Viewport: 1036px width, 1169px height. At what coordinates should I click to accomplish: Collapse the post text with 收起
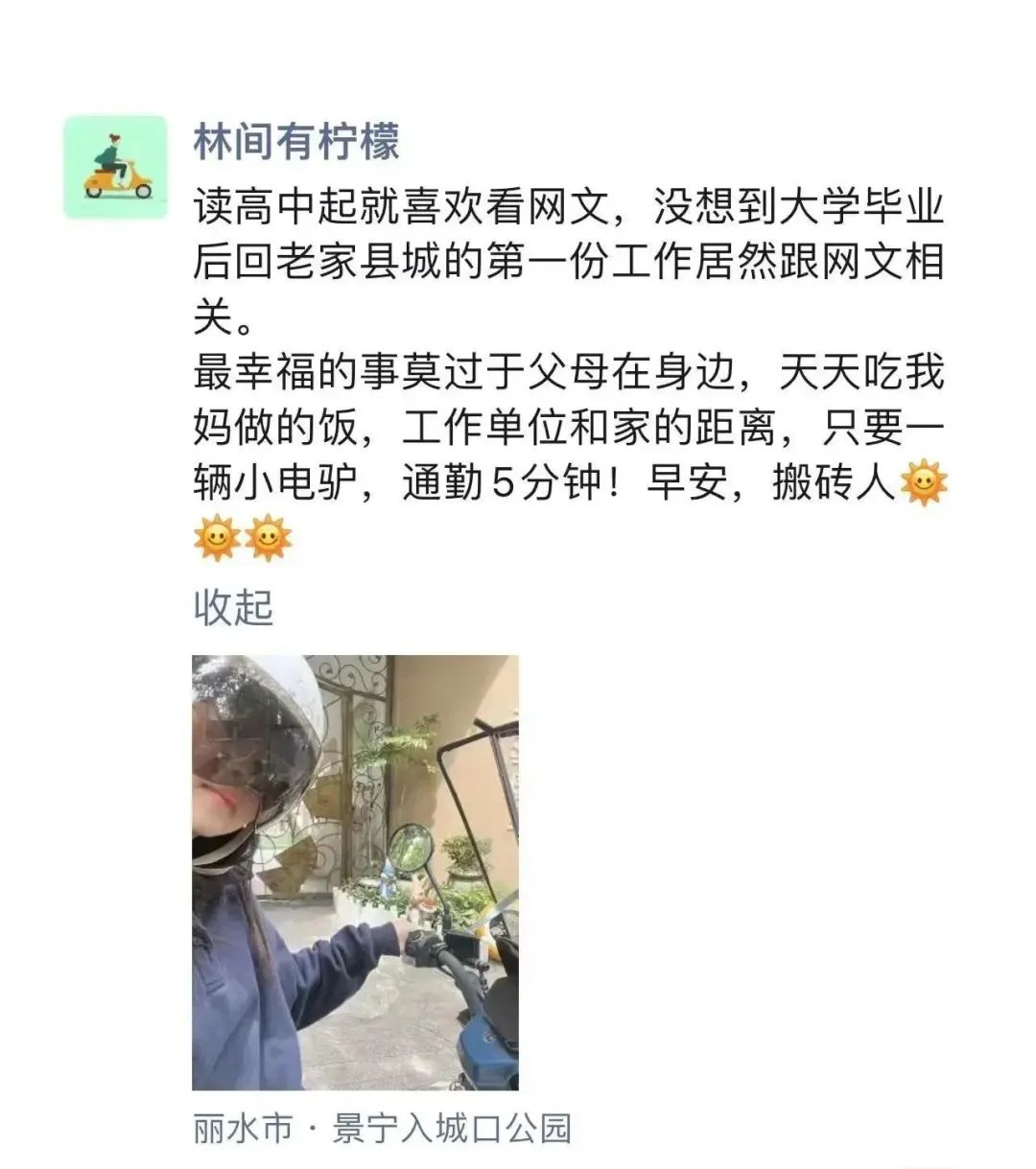(233, 608)
